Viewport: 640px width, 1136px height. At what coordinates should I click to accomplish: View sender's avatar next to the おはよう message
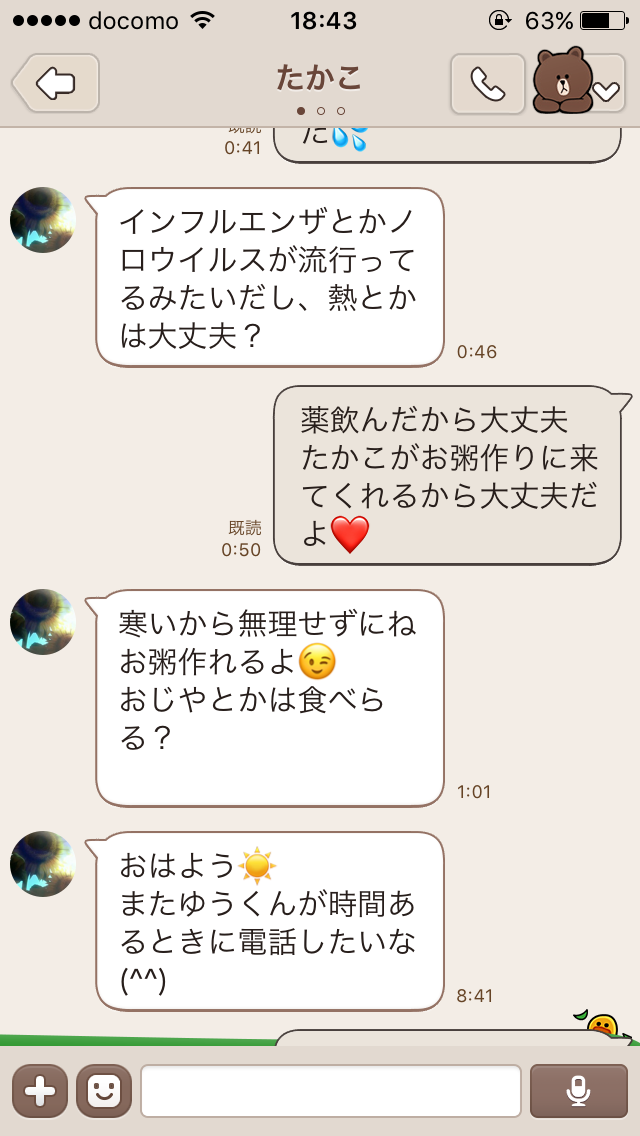[x=43, y=864]
